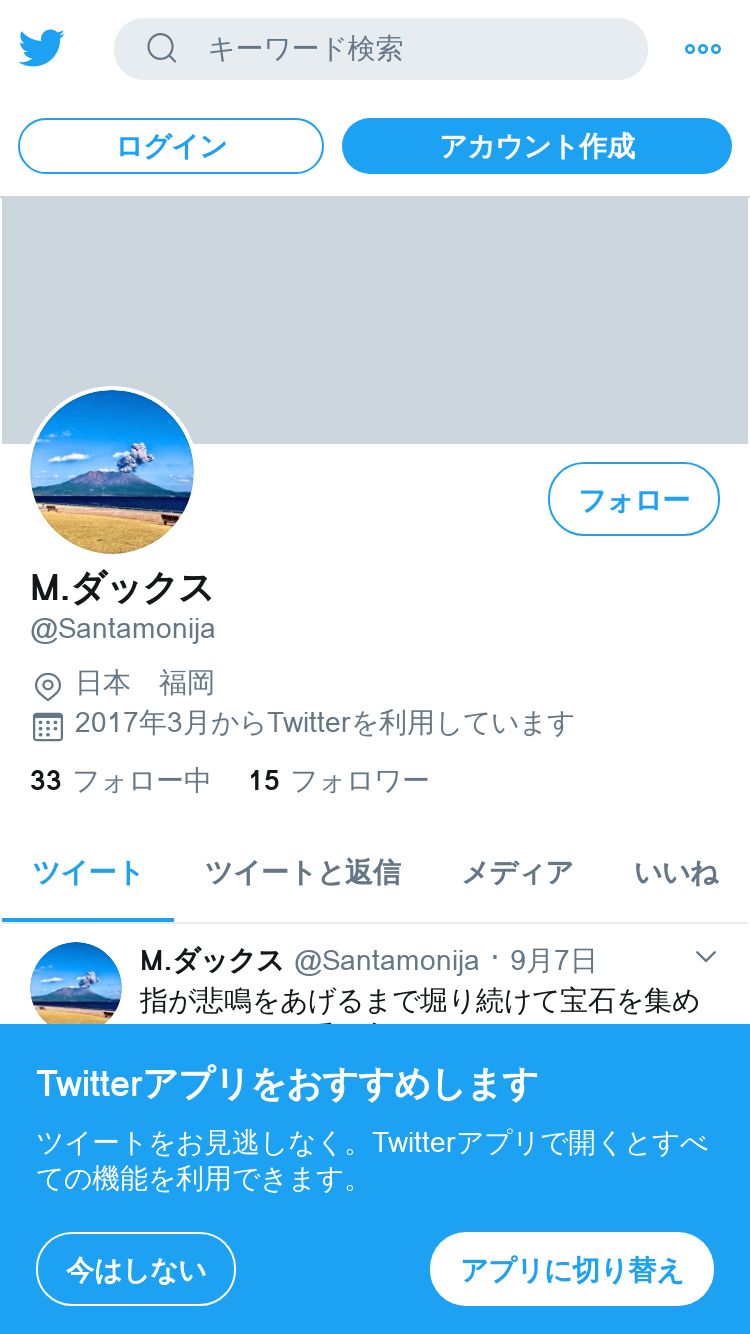Switch to the いいね tab
The height and width of the screenshot is (1334, 750).
[677, 873]
